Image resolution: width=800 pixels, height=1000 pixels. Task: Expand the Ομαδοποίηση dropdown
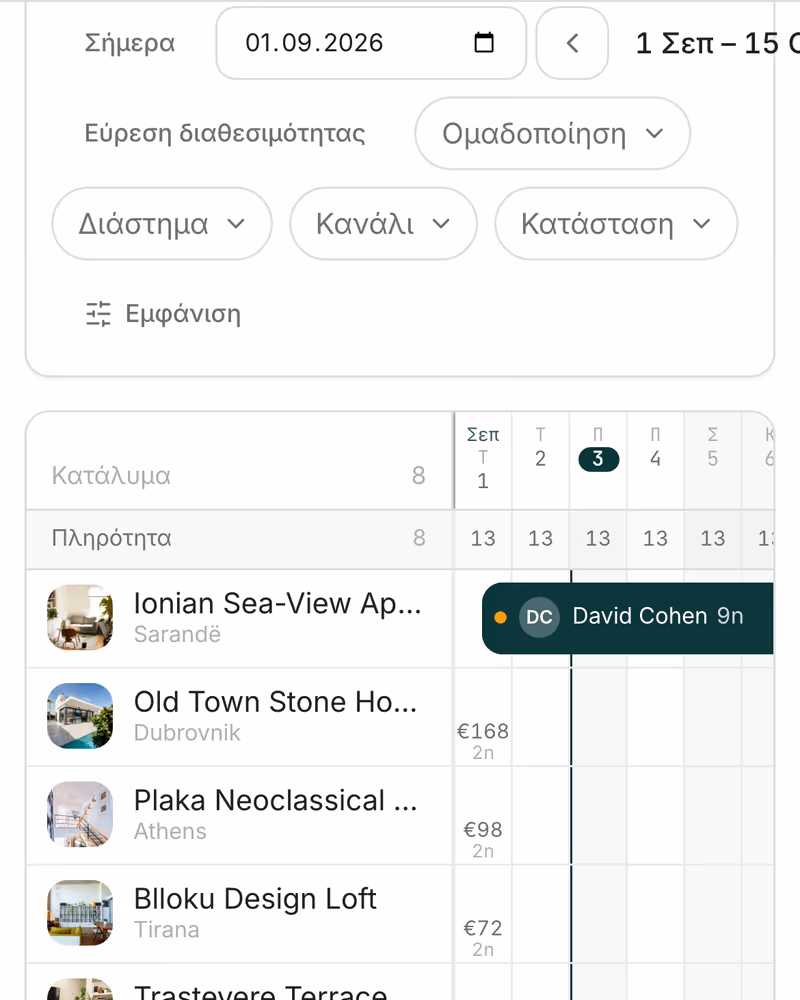tap(552, 133)
